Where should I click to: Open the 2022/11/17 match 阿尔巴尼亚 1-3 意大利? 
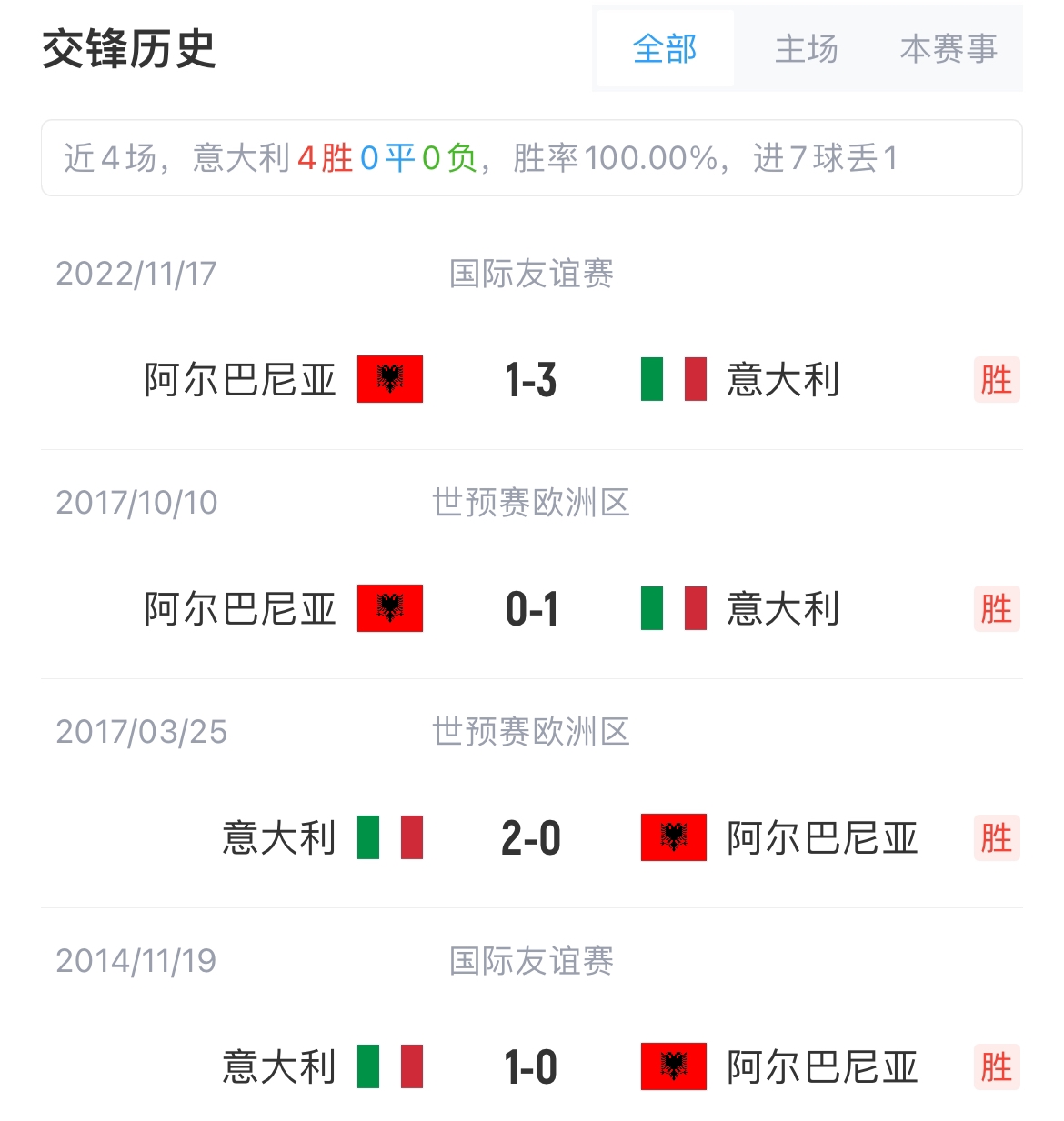(x=531, y=380)
